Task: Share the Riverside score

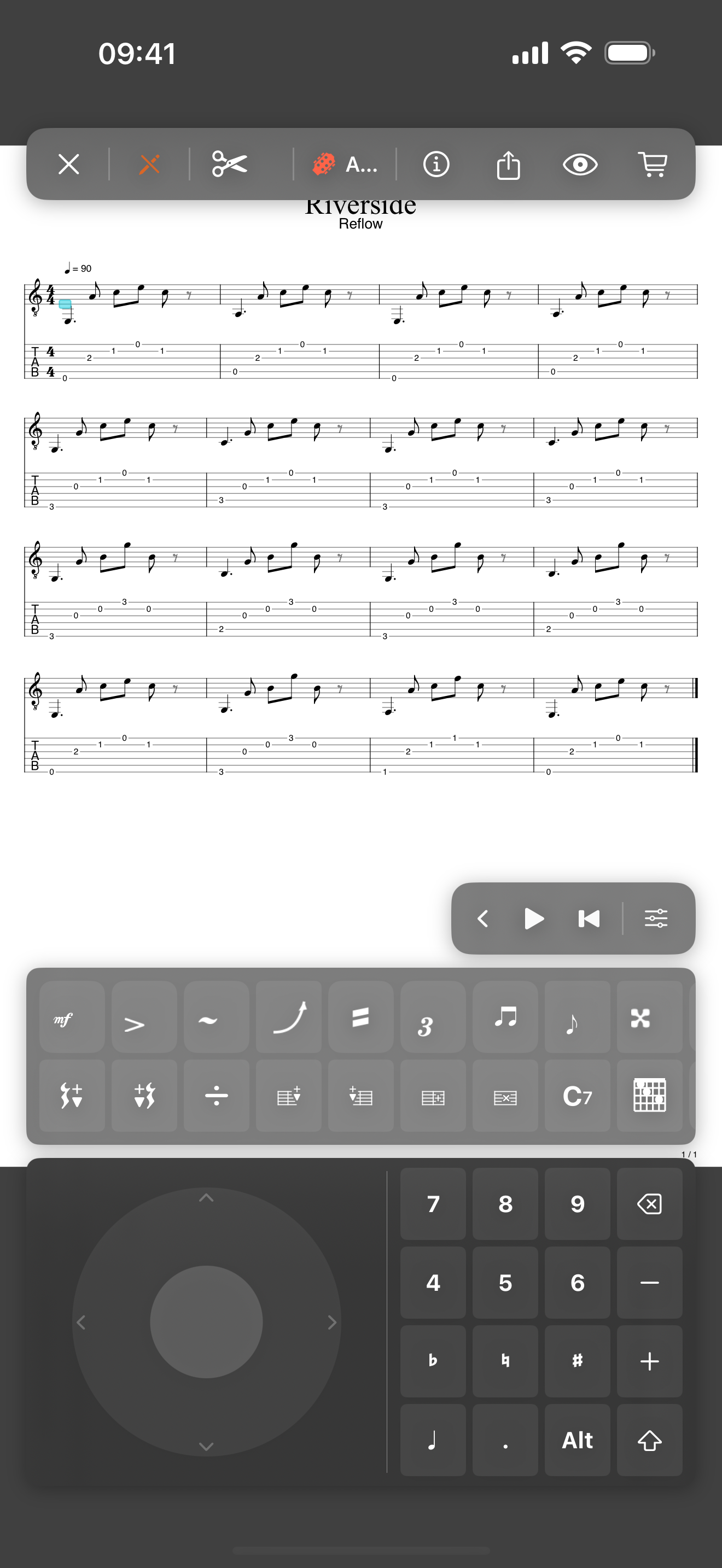Action: (508, 165)
